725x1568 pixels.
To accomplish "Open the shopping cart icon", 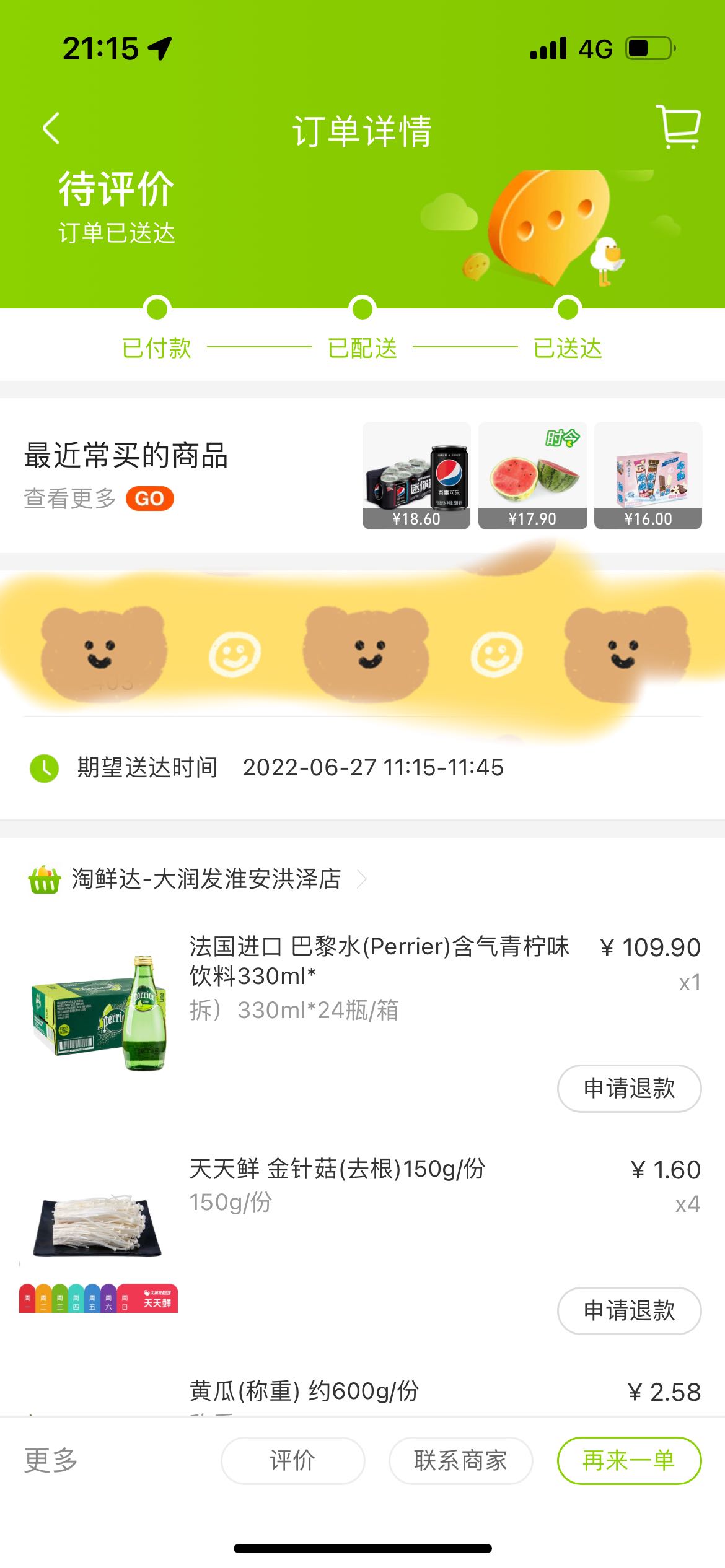I will point(678,127).
